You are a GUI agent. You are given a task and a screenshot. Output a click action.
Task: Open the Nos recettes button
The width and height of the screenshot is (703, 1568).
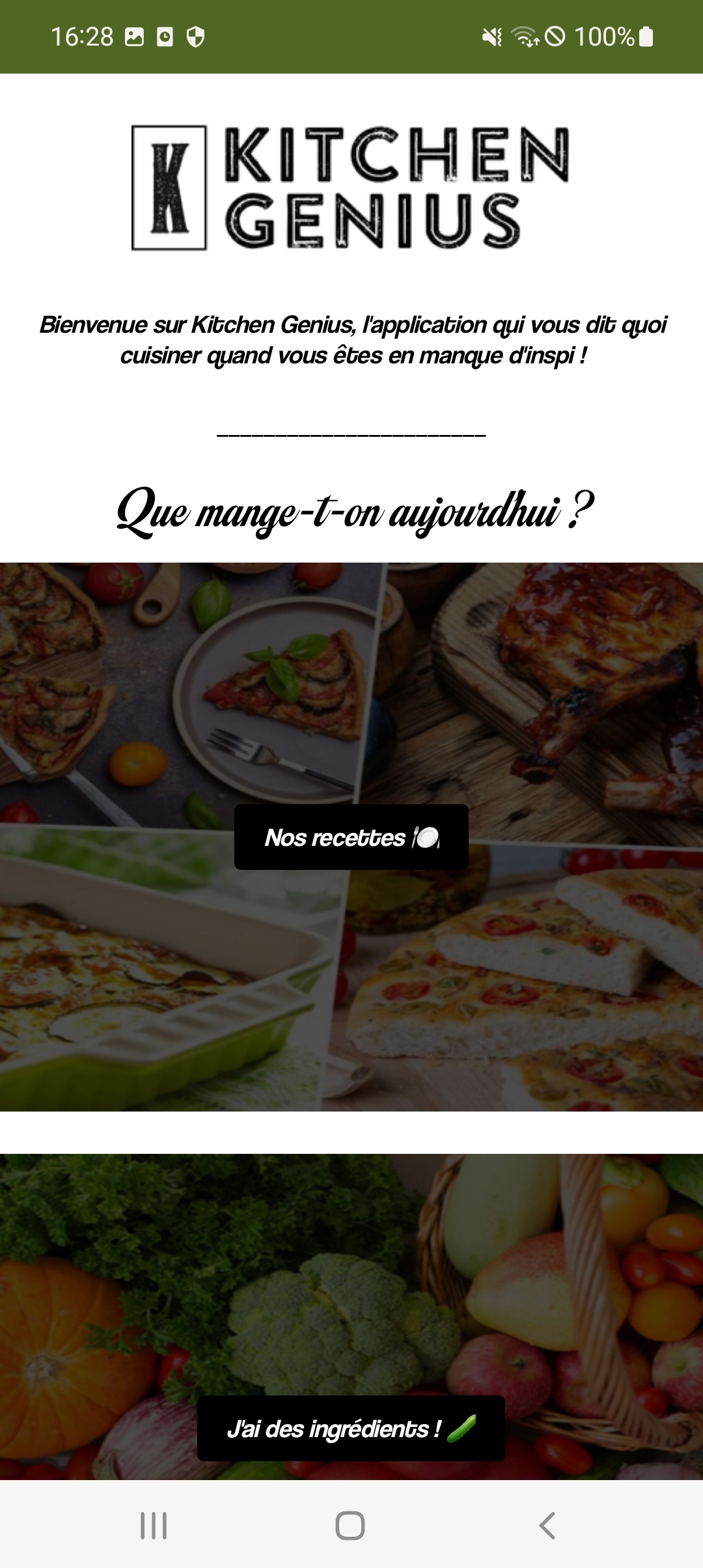(x=351, y=837)
